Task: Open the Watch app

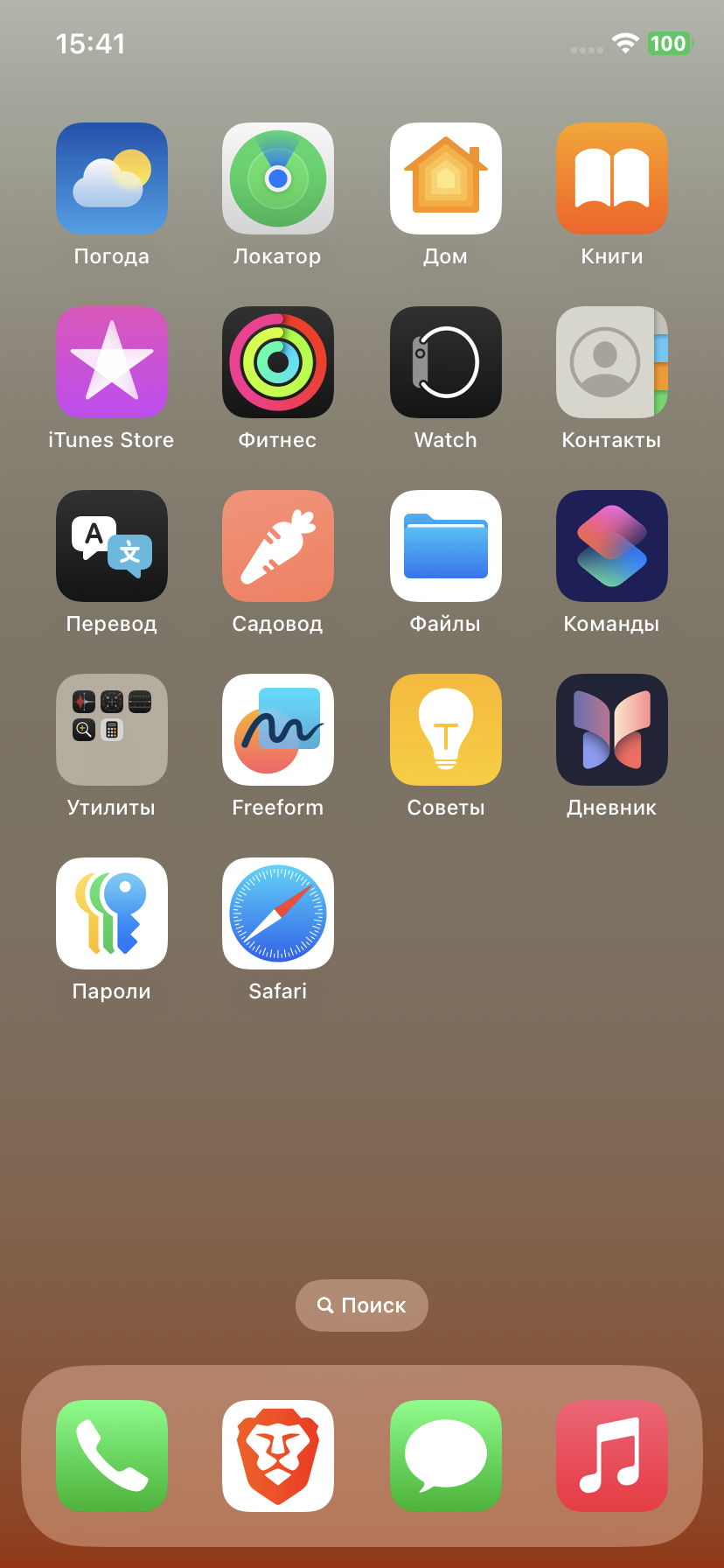Action: coord(446,362)
